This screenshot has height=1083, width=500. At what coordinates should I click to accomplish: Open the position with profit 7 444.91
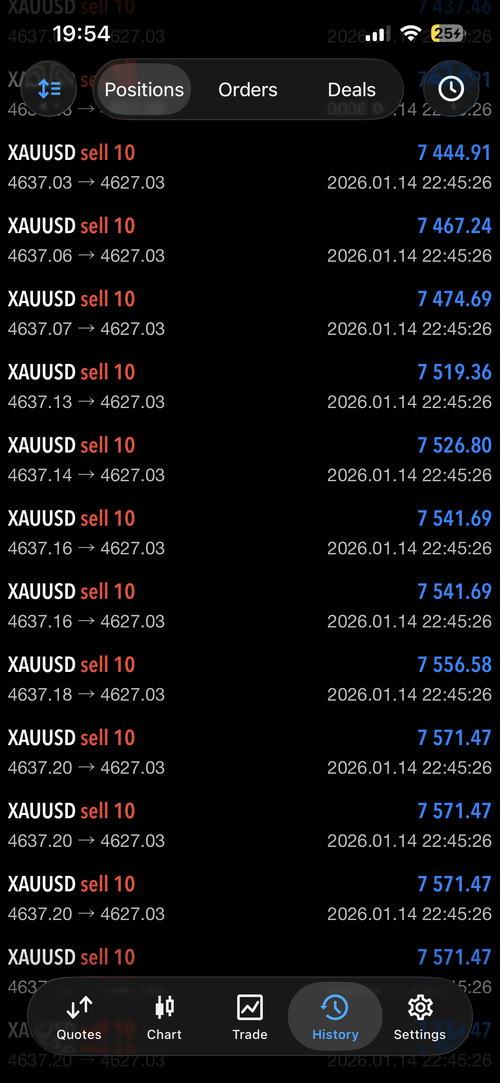250,168
